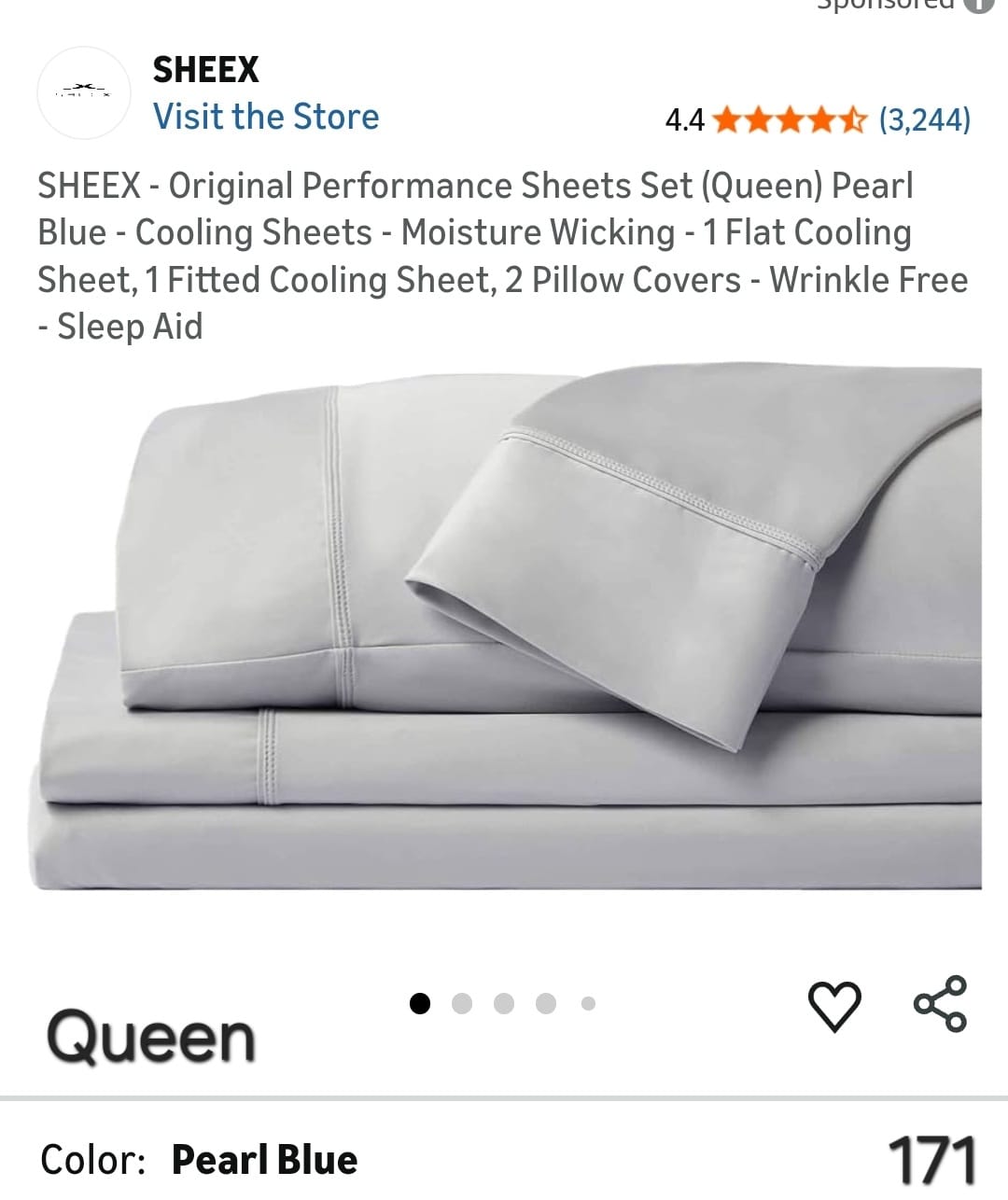The image size is (1008, 1200).
Task: Share this product listing
Action: coord(940,1004)
